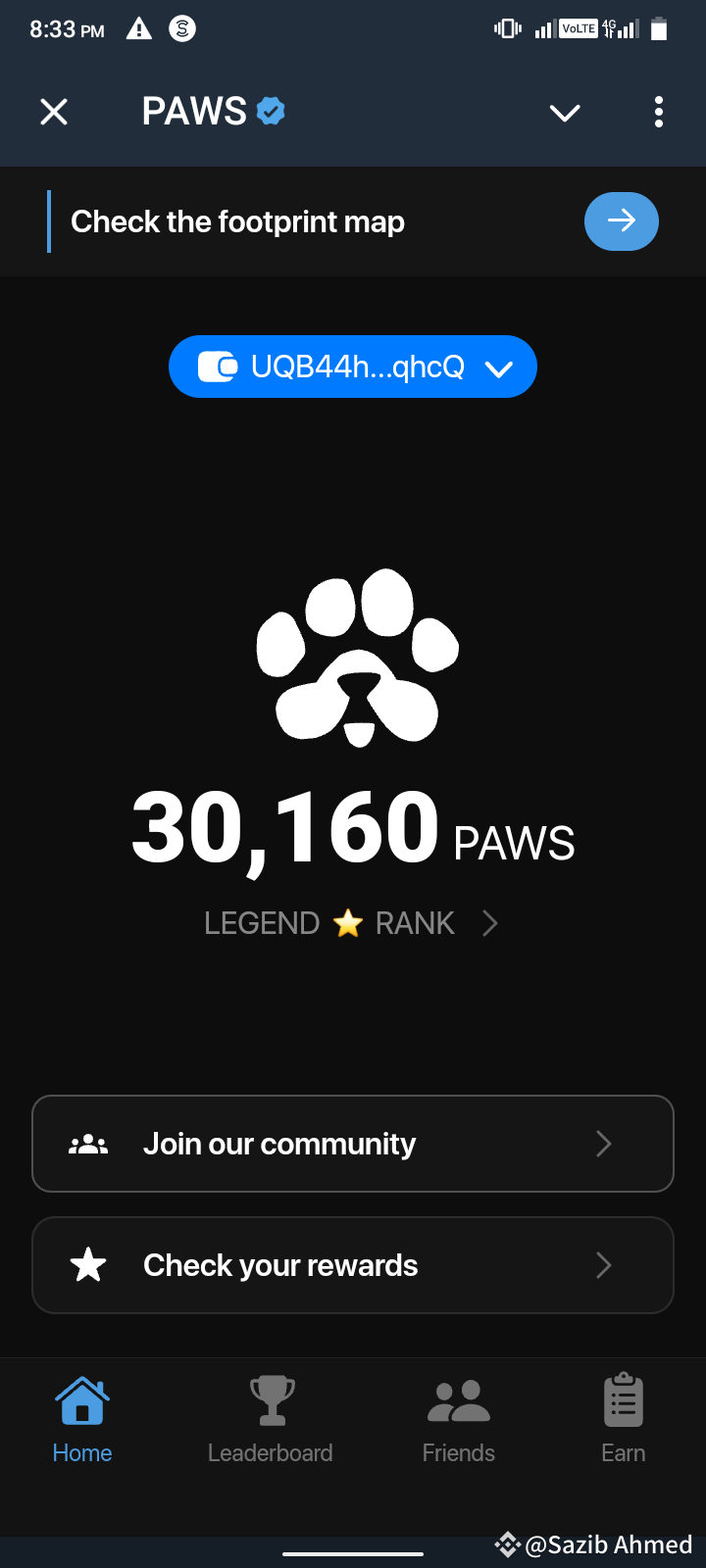
Task: Open the Check your rewards row chevron
Action: click(x=604, y=1264)
